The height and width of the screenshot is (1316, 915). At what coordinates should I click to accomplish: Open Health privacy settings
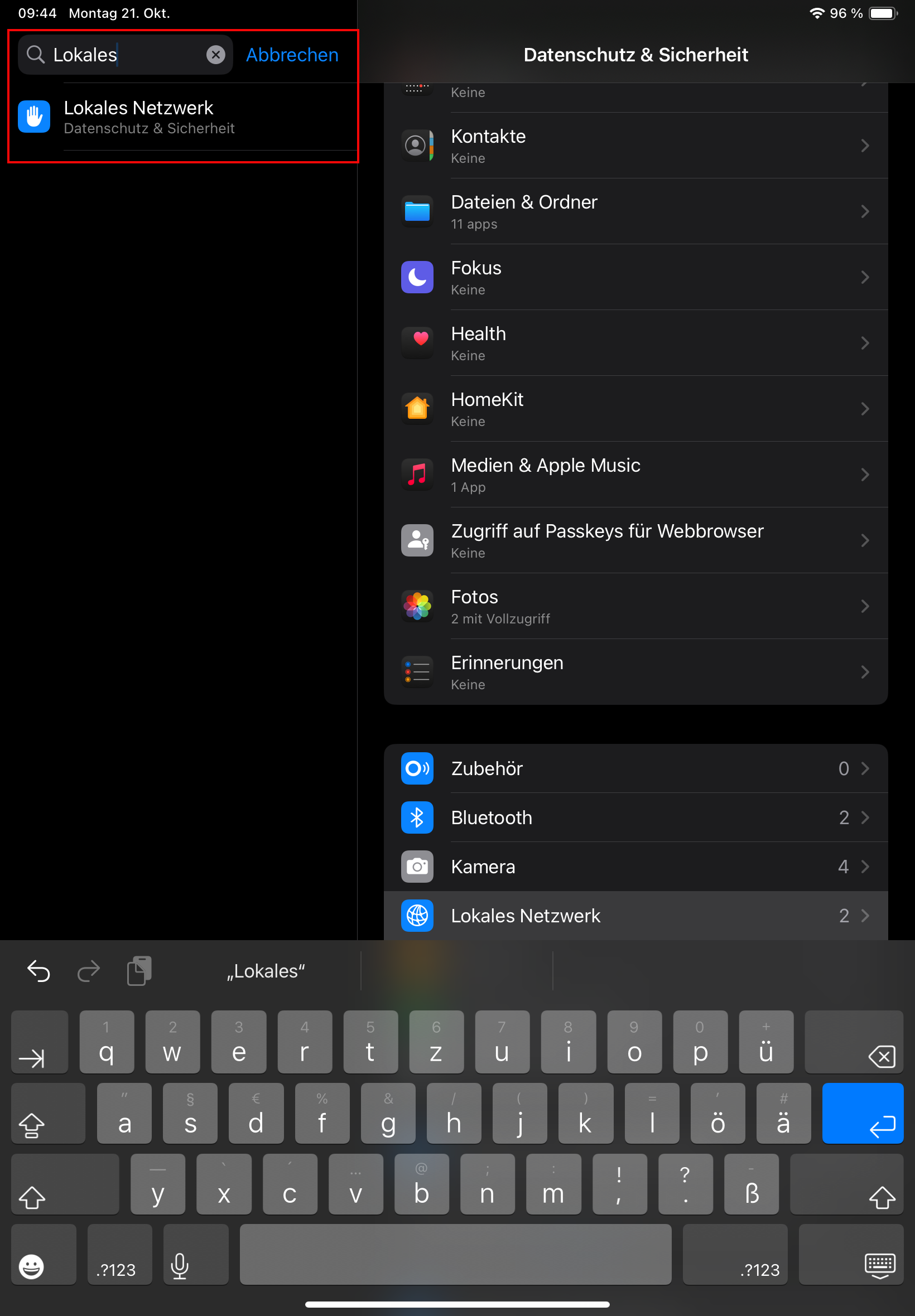tap(635, 343)
